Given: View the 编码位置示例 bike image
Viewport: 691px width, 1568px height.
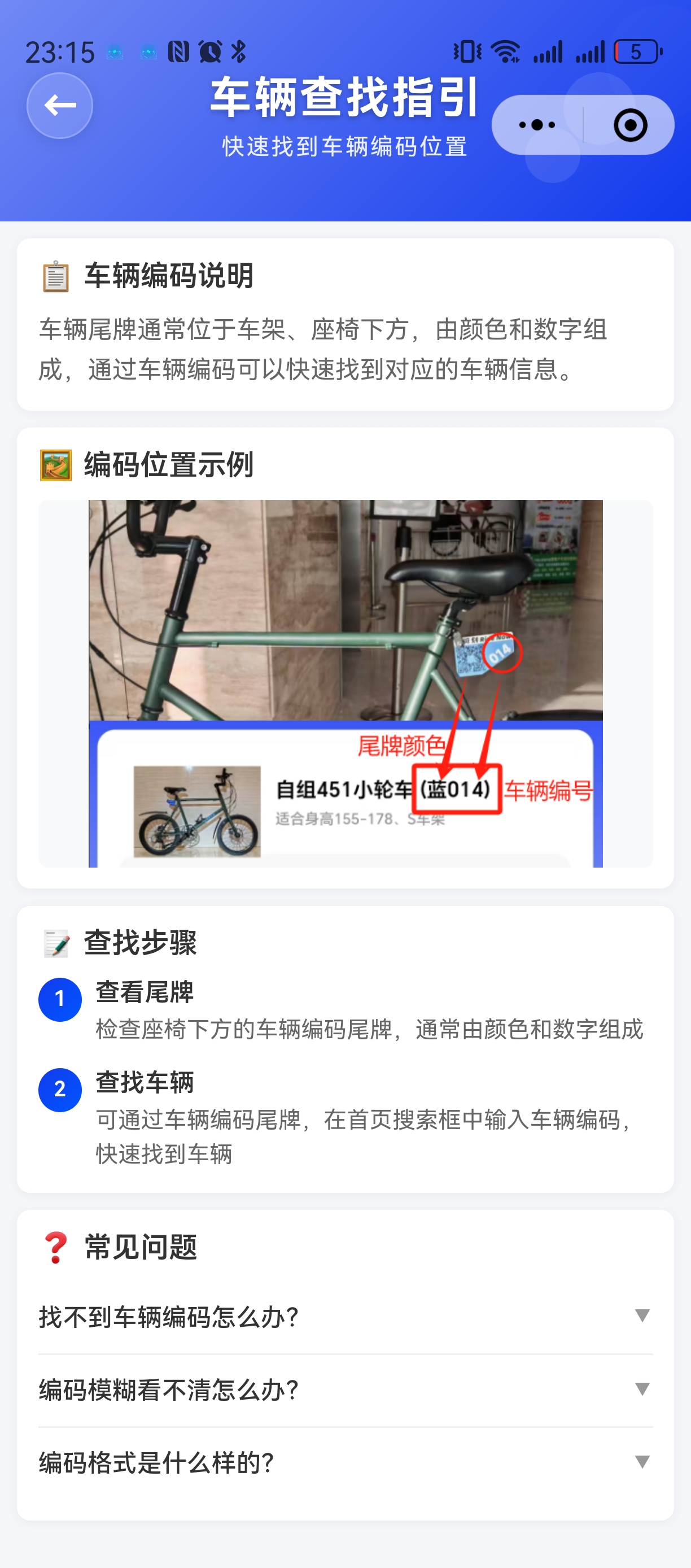Looking at the screenshot, I should pos(345,683).
